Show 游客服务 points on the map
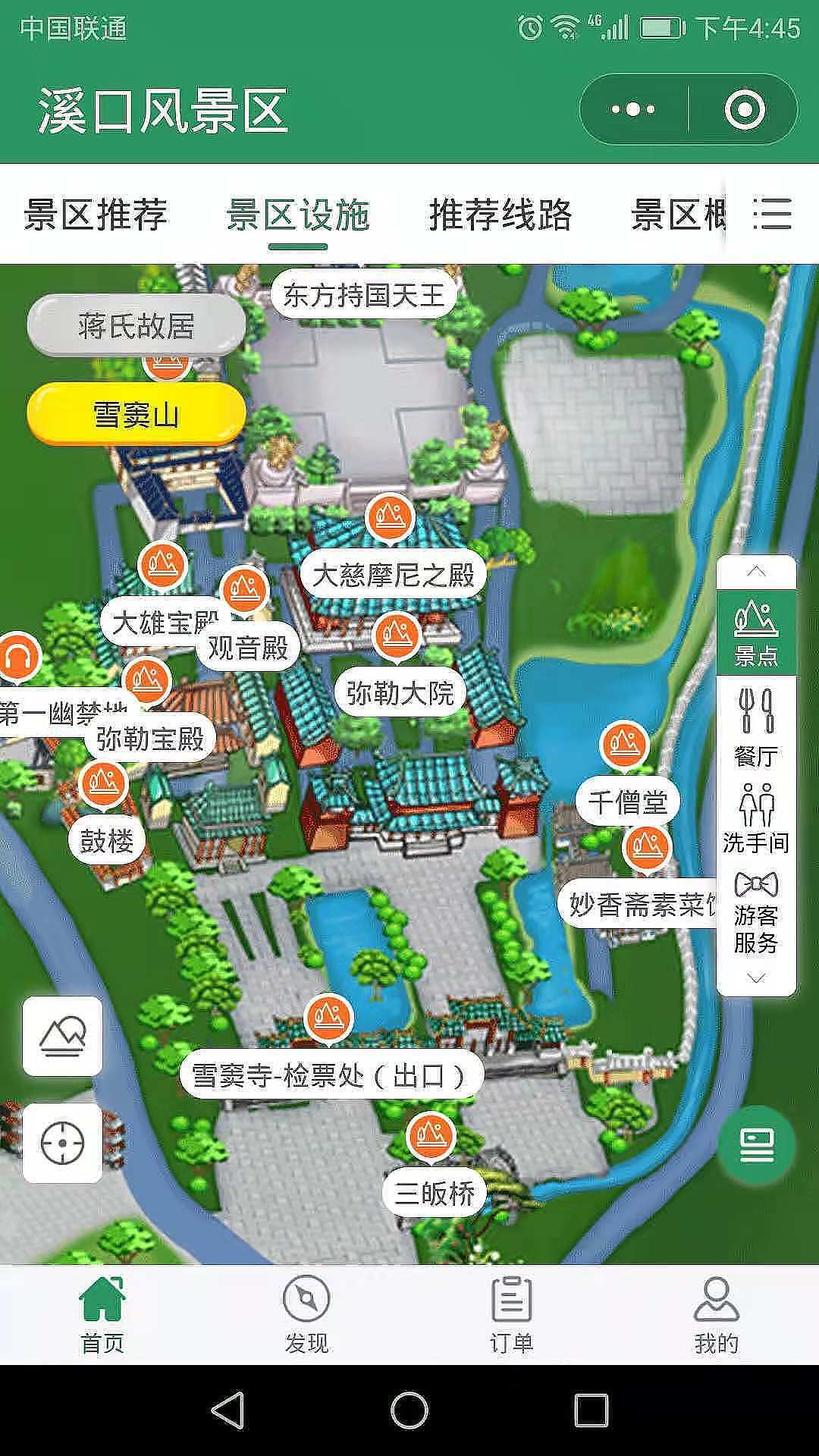The image size is (819, 1456). click(756, 914)
